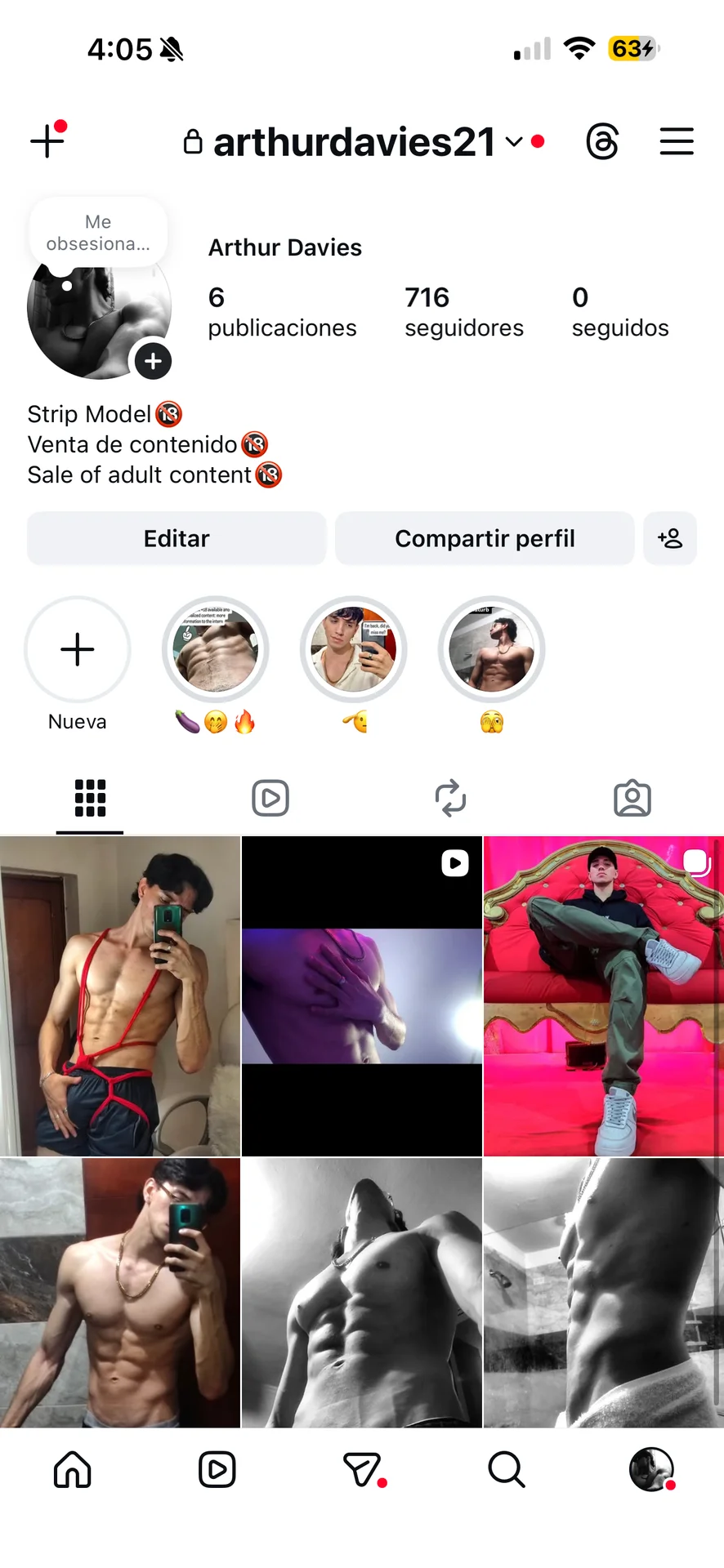Go to the Home feed
Viewport: 724px width, 1568px height.
point(73,1470)
